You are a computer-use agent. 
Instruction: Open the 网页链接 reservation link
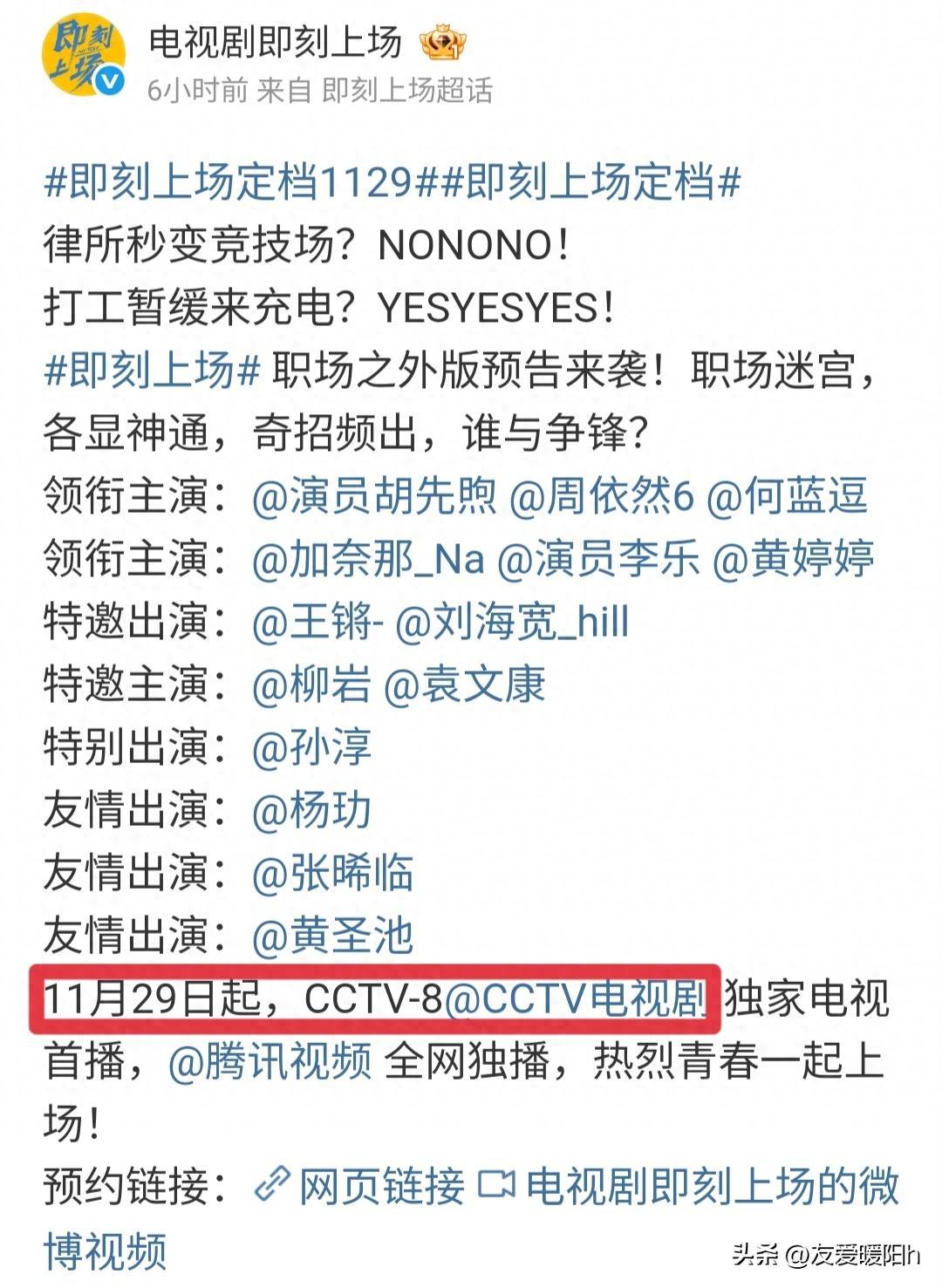click(359, 1187)
